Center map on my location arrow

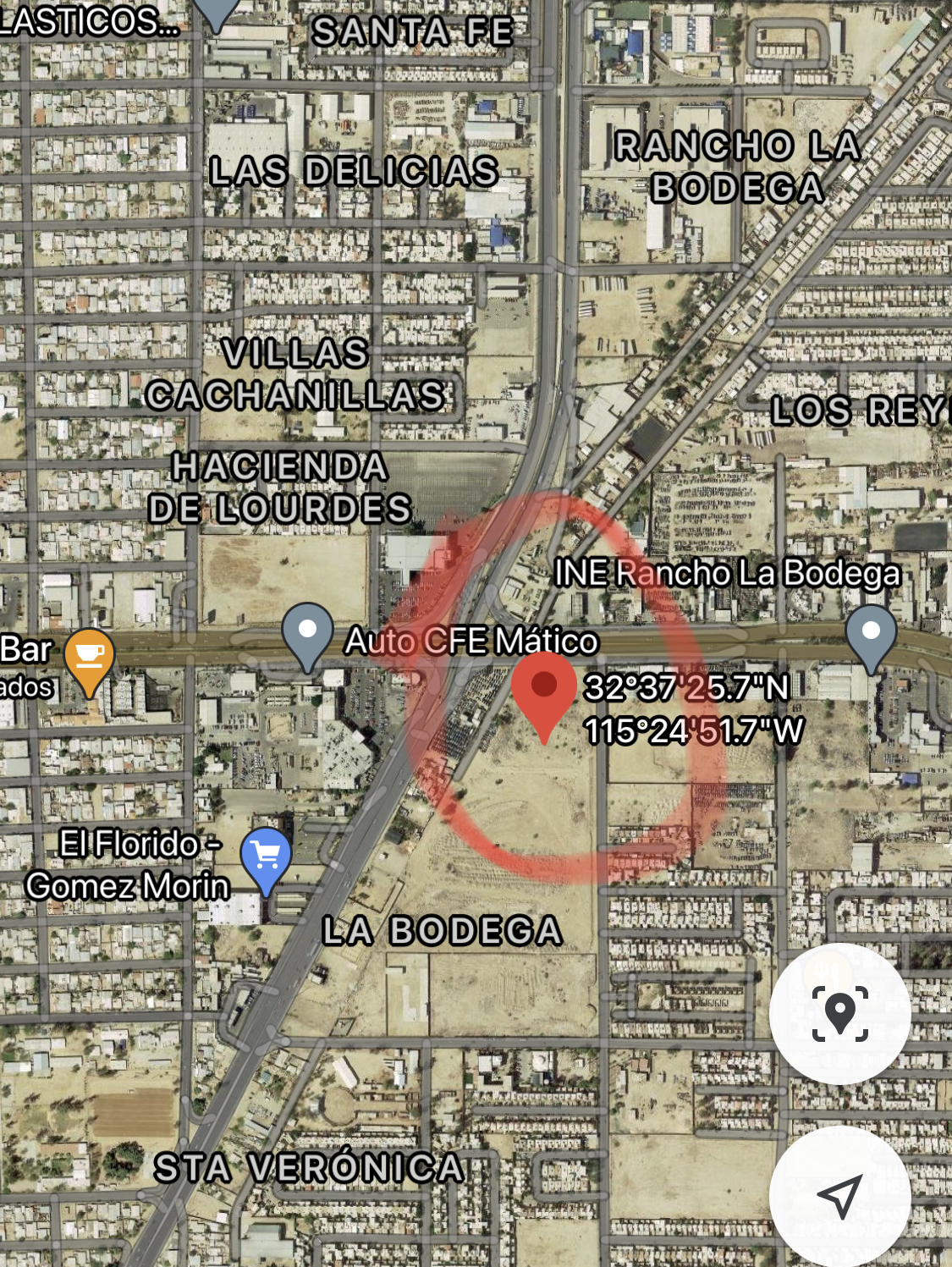839,1194
